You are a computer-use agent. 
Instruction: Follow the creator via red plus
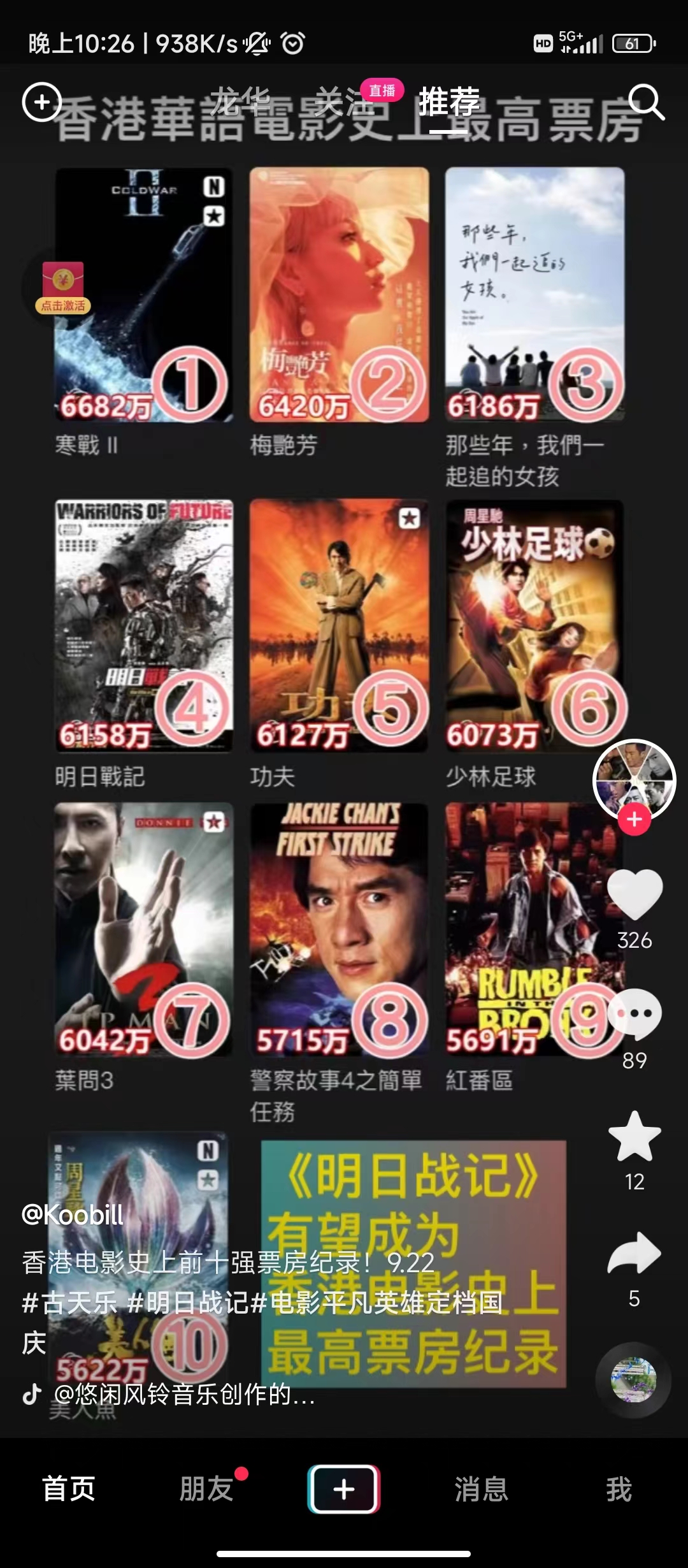pos(634,818)
